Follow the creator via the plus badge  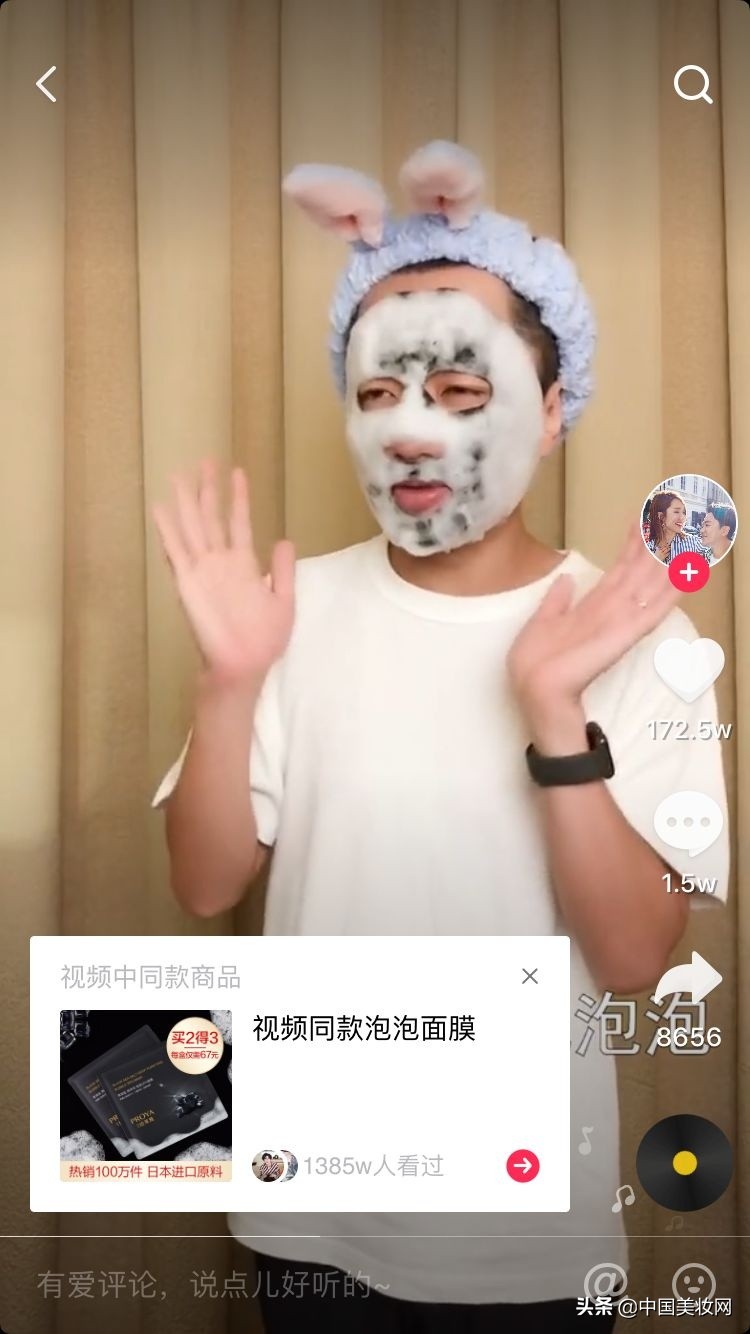(x=688, y=573)
